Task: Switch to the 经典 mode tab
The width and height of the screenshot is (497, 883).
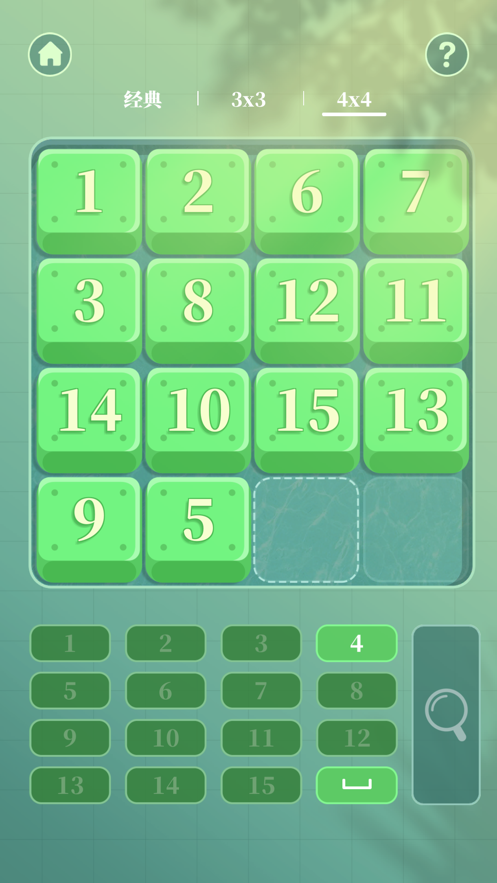Action: coord(143,100)
